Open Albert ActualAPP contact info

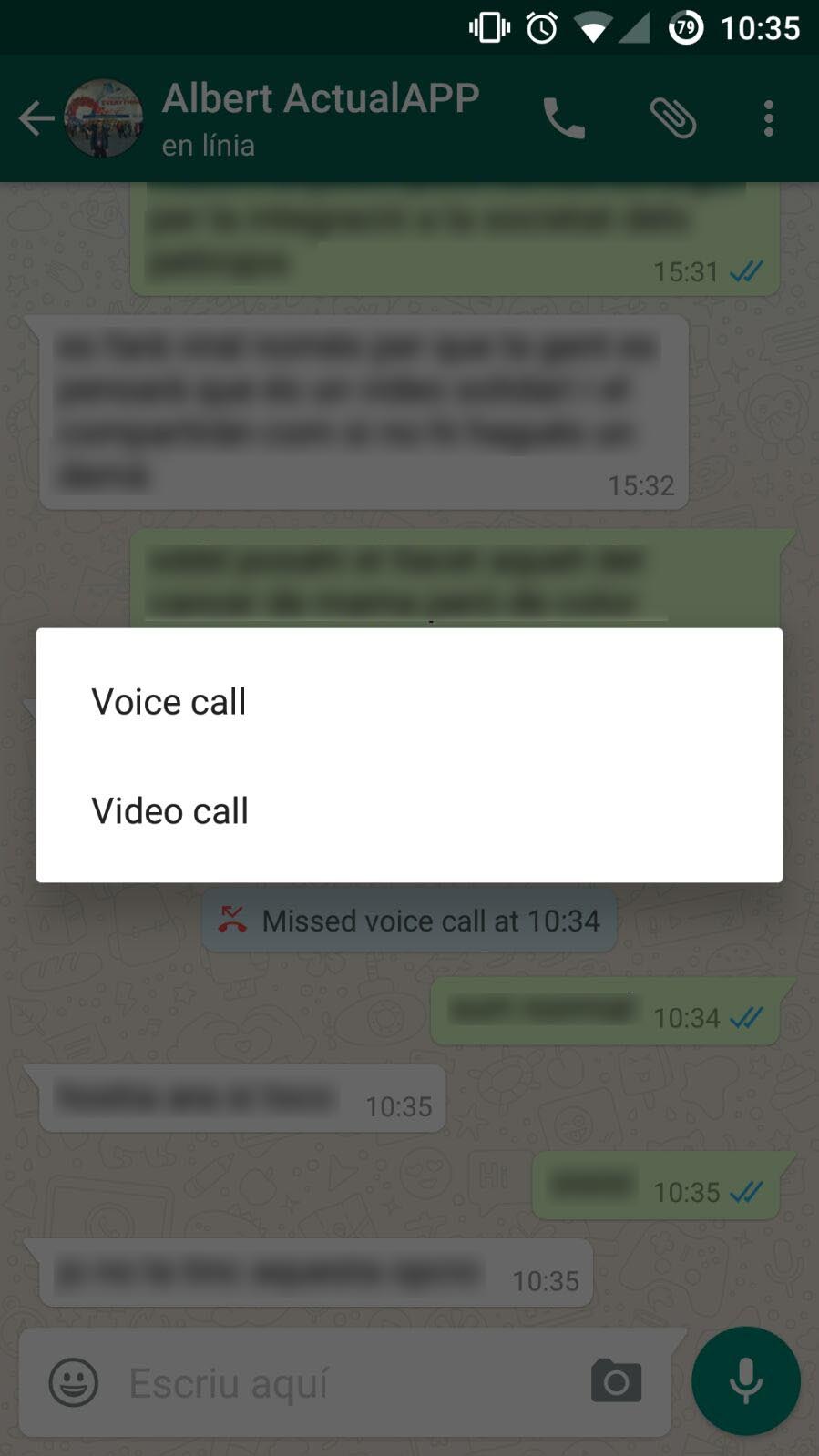coord(320,118)
